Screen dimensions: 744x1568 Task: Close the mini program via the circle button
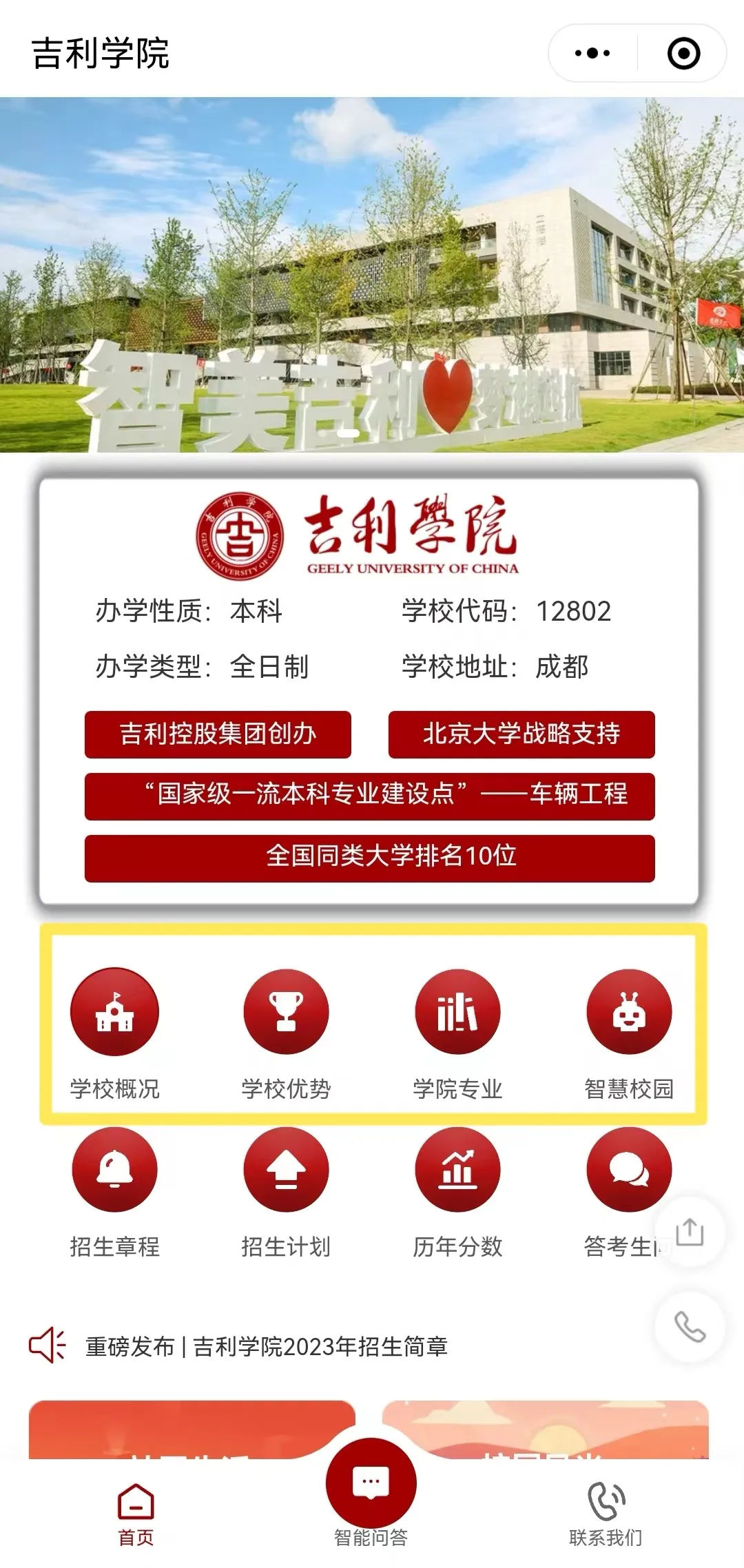[x=683, y=53]
